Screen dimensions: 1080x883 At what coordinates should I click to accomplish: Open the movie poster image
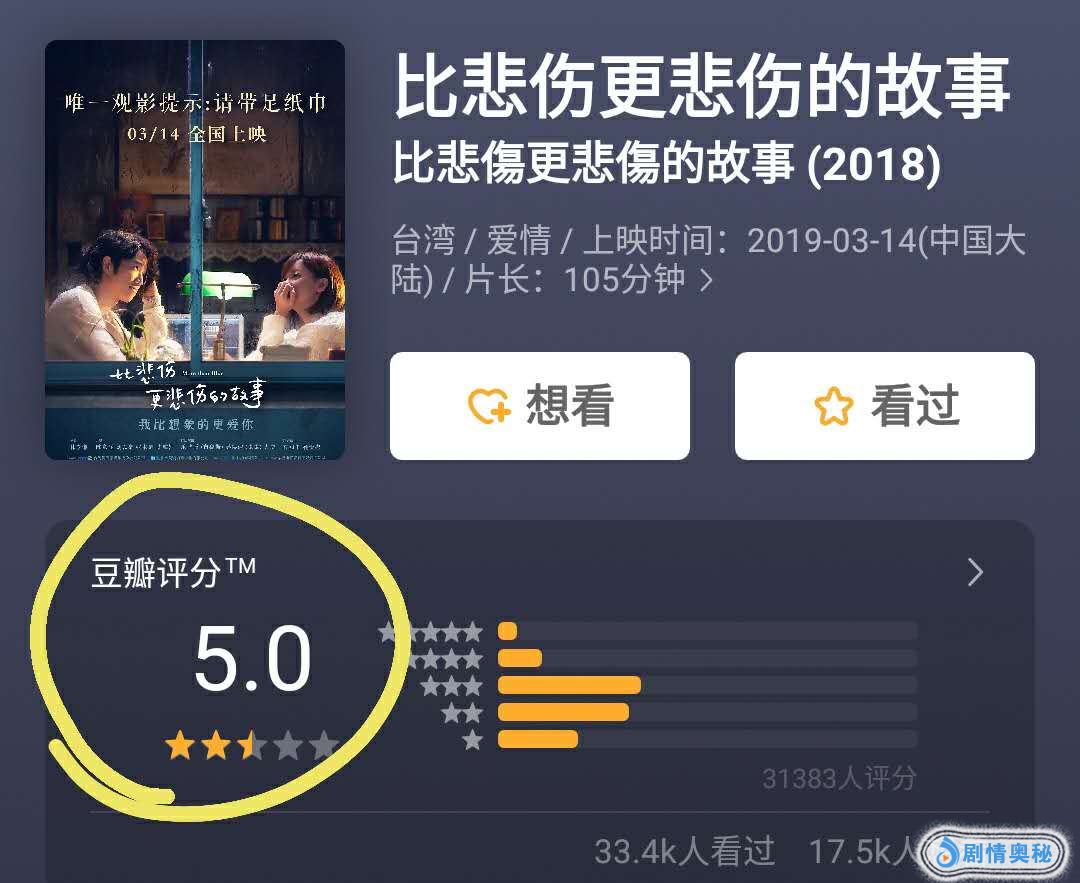pos(195,250)
